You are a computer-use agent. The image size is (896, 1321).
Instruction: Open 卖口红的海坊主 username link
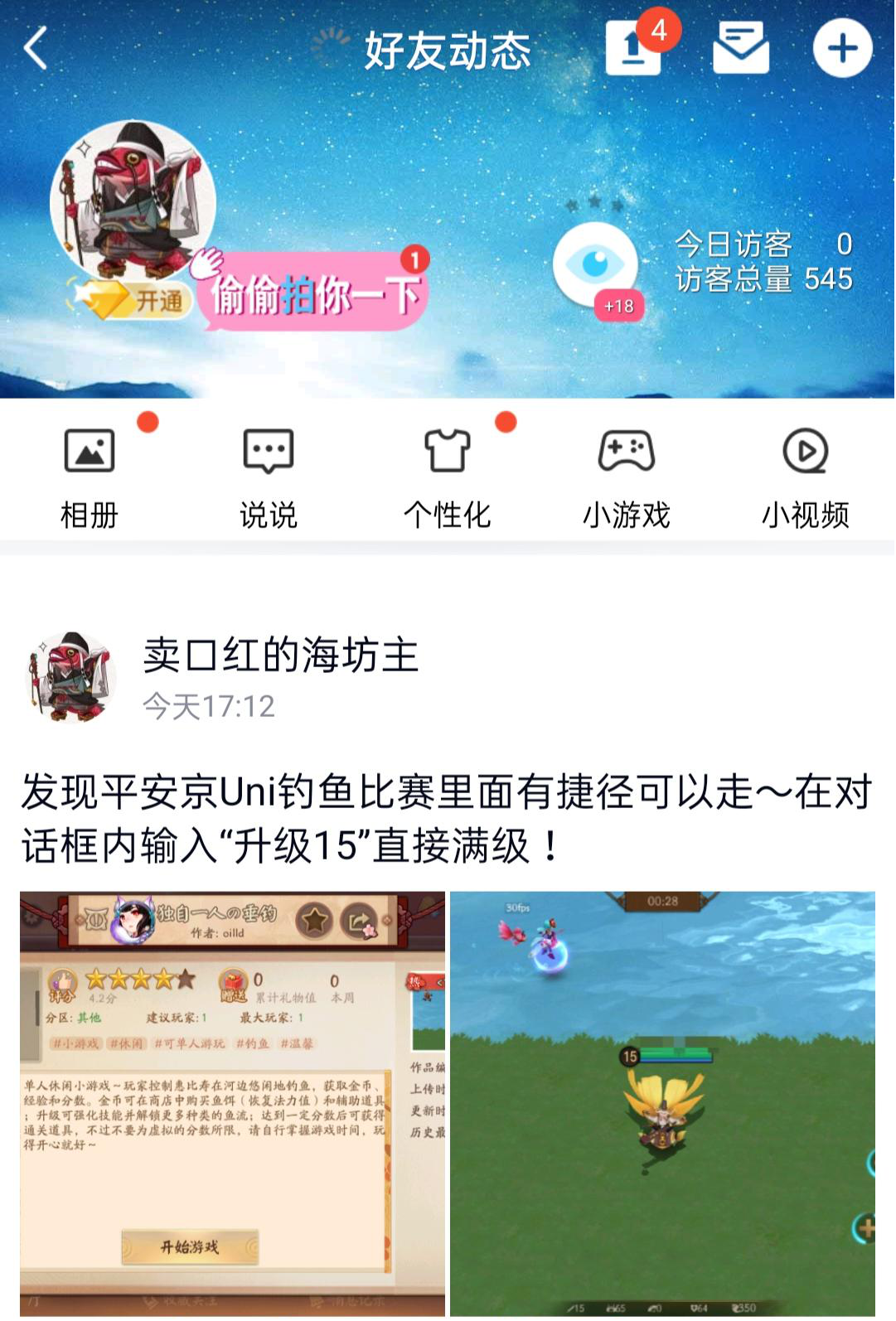(x=280, y=656)
